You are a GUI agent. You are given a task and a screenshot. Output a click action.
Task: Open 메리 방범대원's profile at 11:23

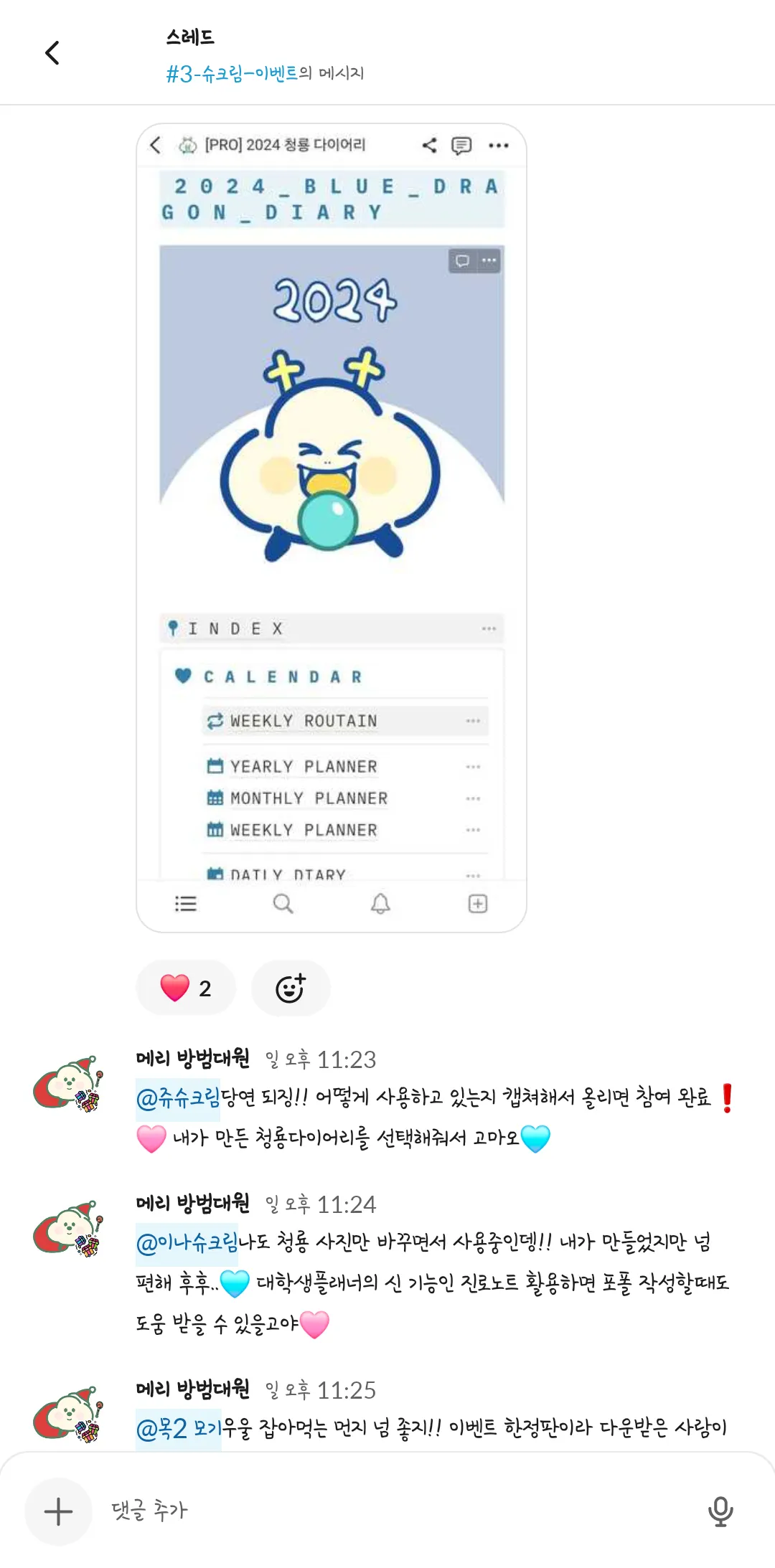click(68, 1083)
